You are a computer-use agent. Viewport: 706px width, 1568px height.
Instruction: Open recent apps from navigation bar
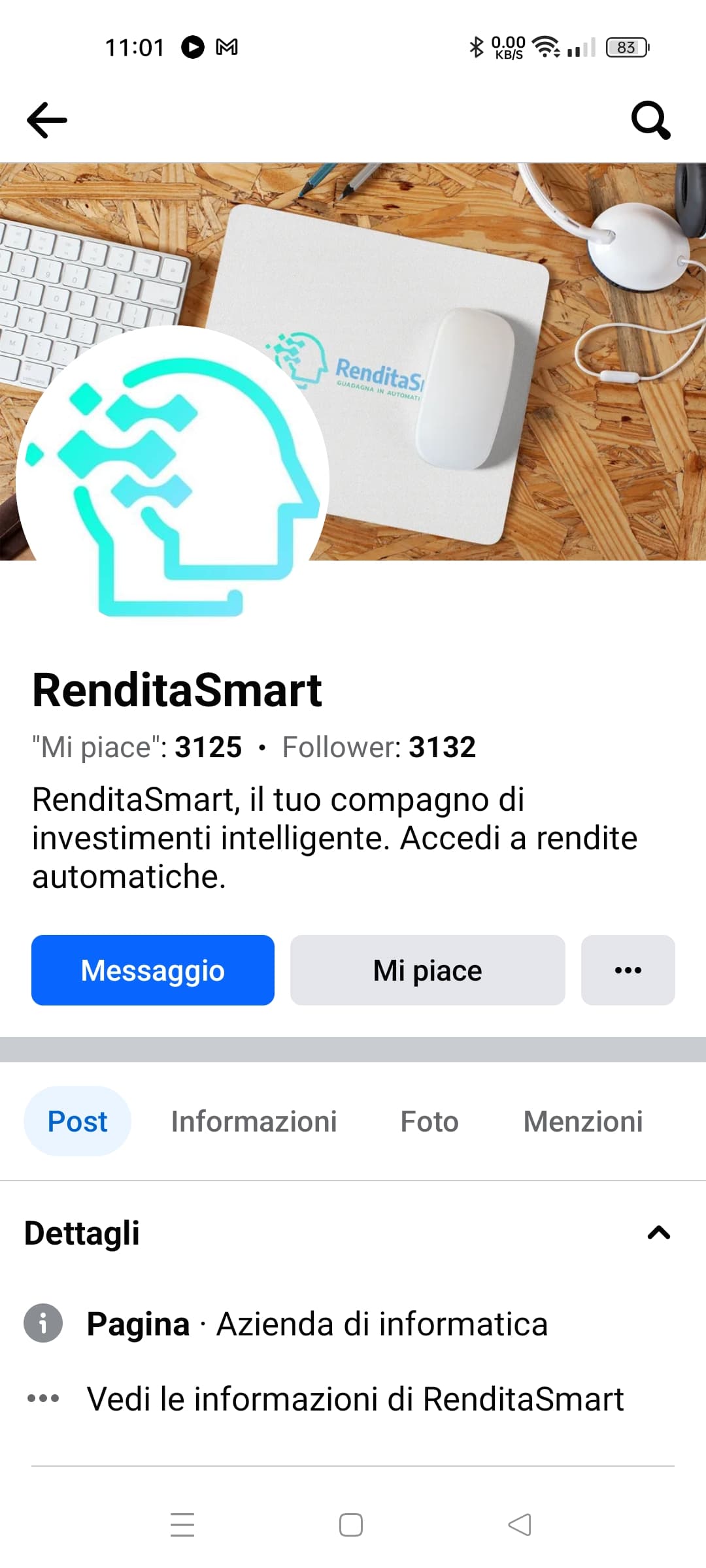[182, 1525]
